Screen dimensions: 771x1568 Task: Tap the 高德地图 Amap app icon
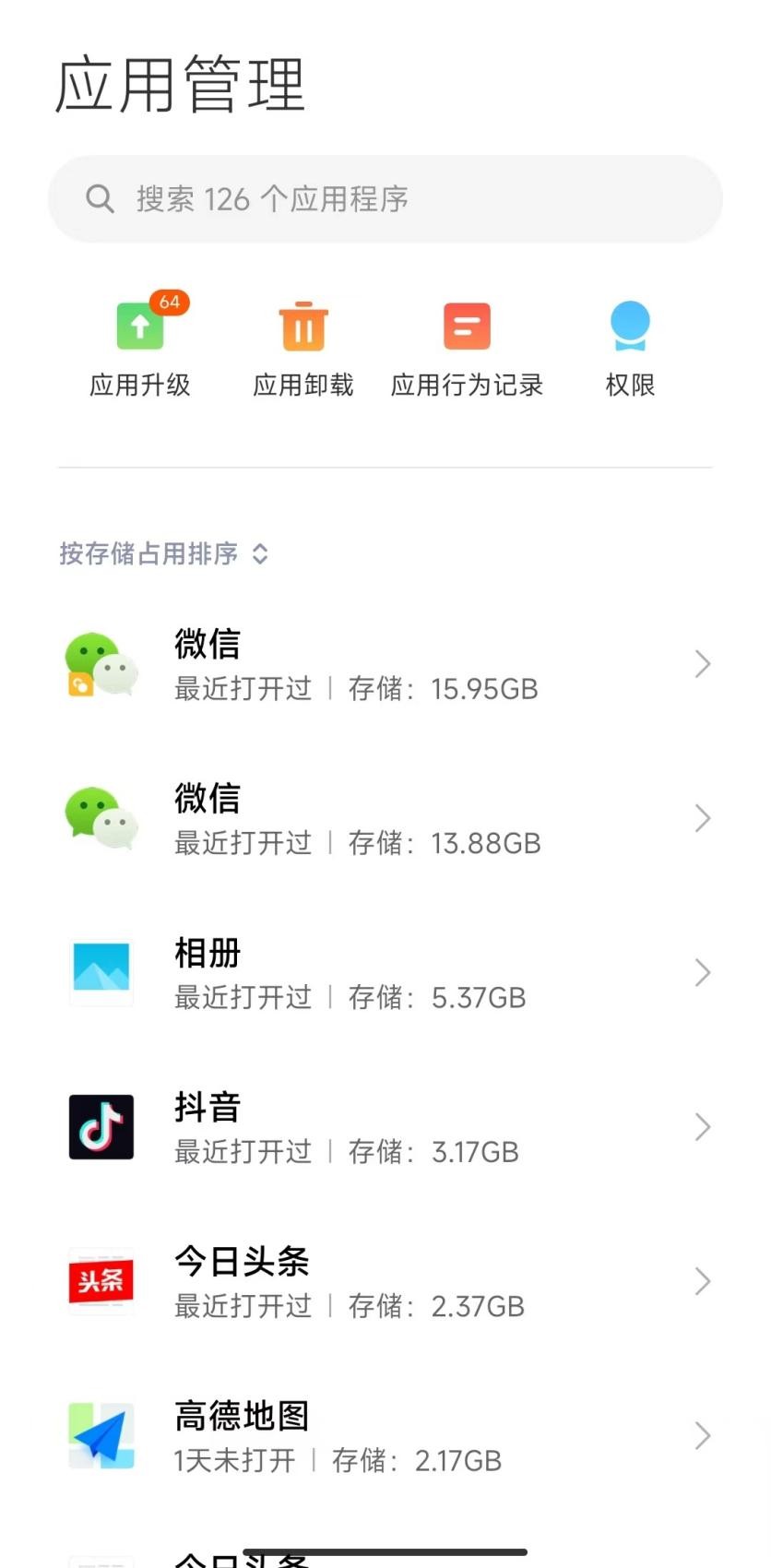101,1434
